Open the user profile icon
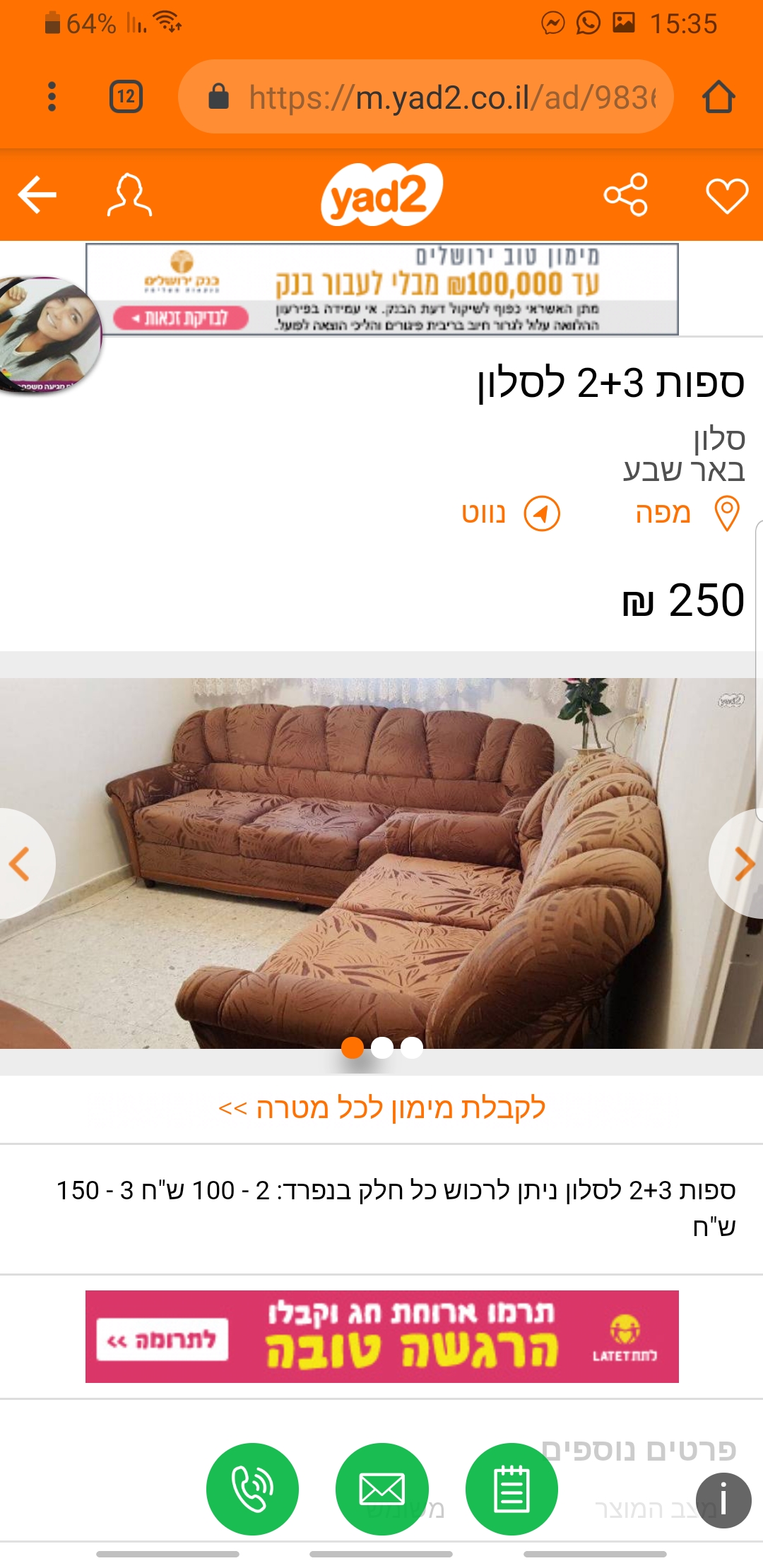 129,195
